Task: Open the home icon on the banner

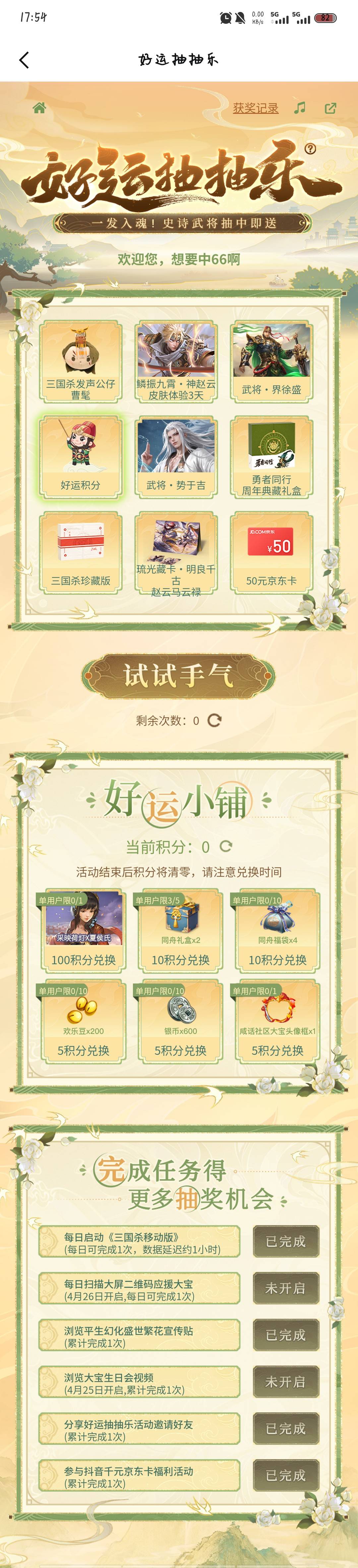Action: (x=39, y=108)
